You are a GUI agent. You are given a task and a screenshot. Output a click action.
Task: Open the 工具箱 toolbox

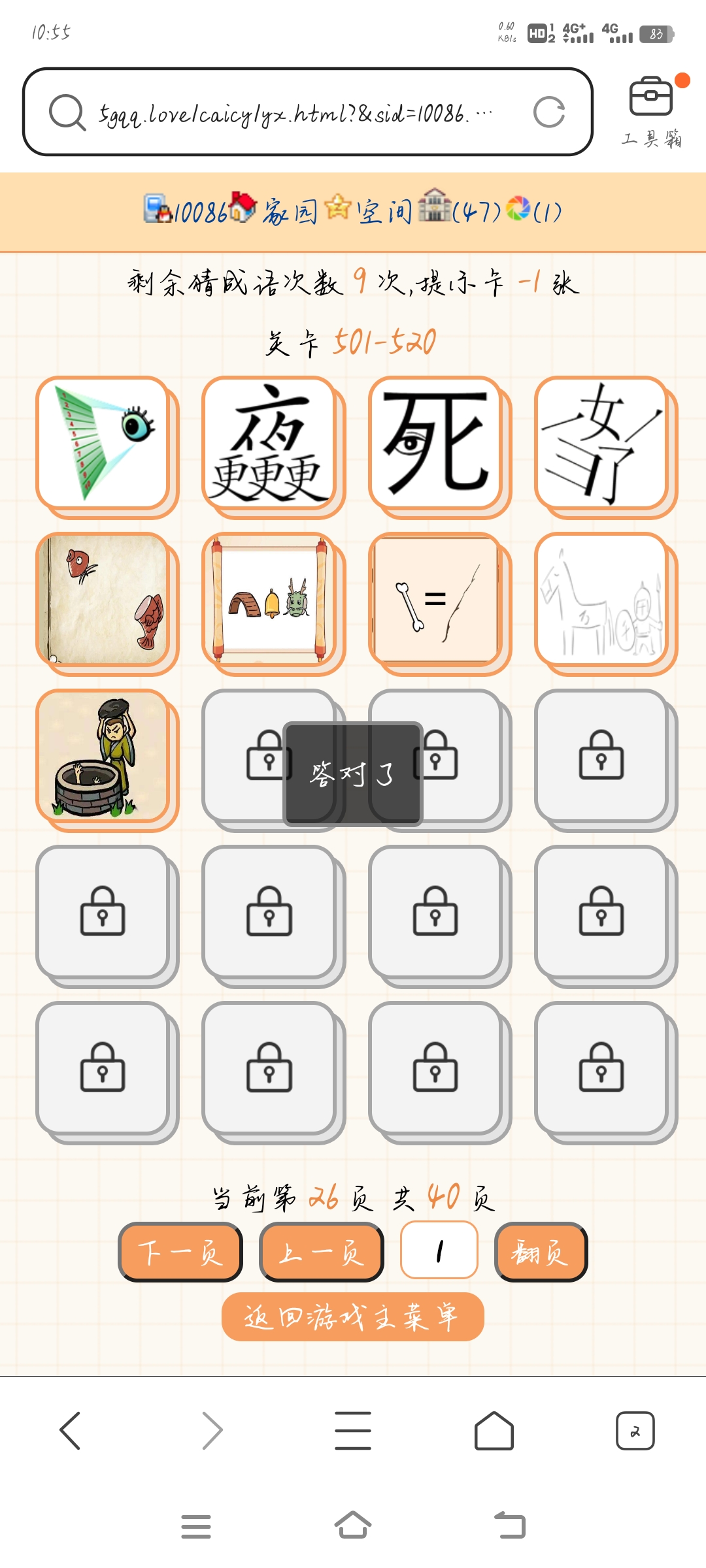coord(651,111)
